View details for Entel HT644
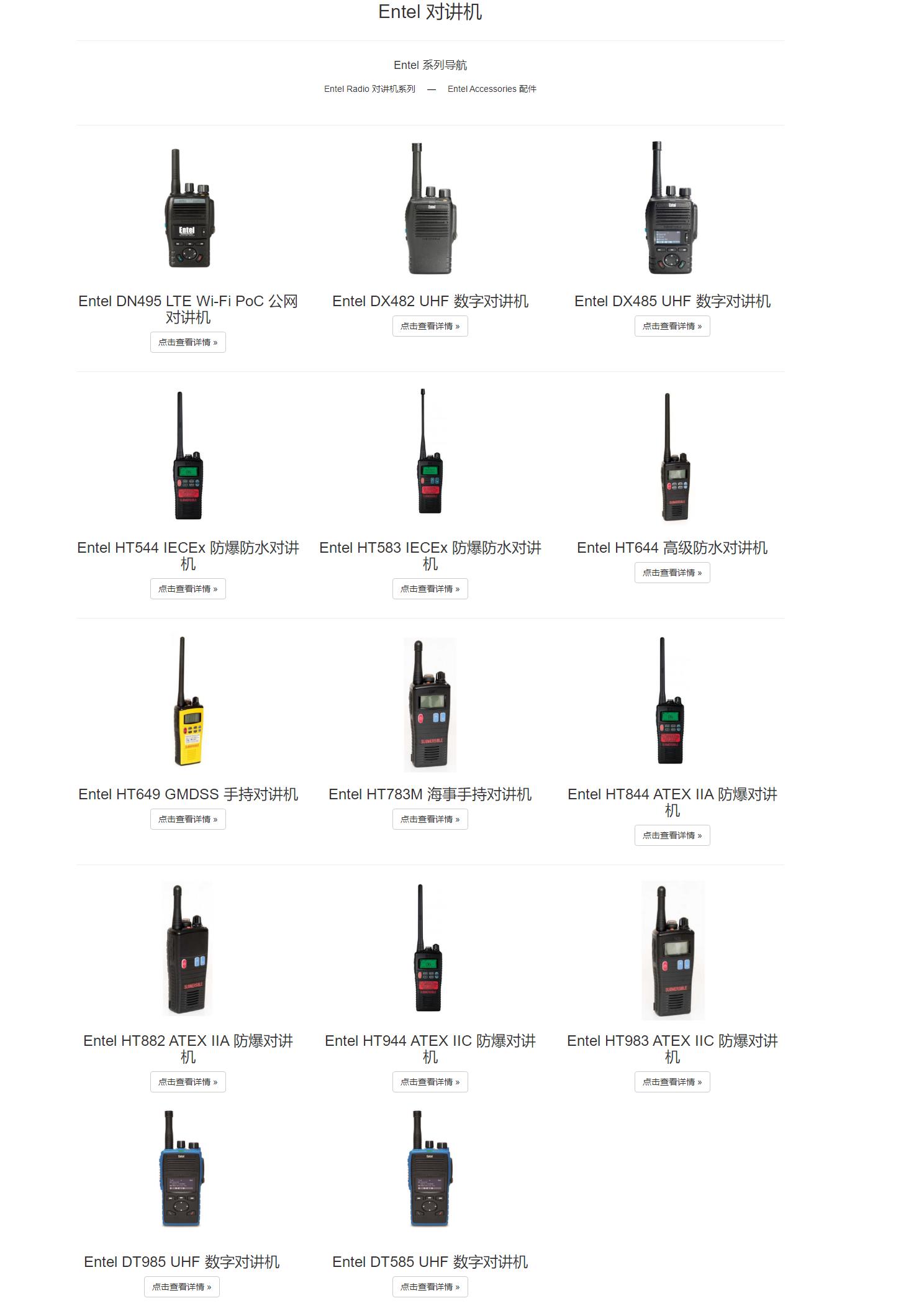901x1316 pixels. [672, 573]
